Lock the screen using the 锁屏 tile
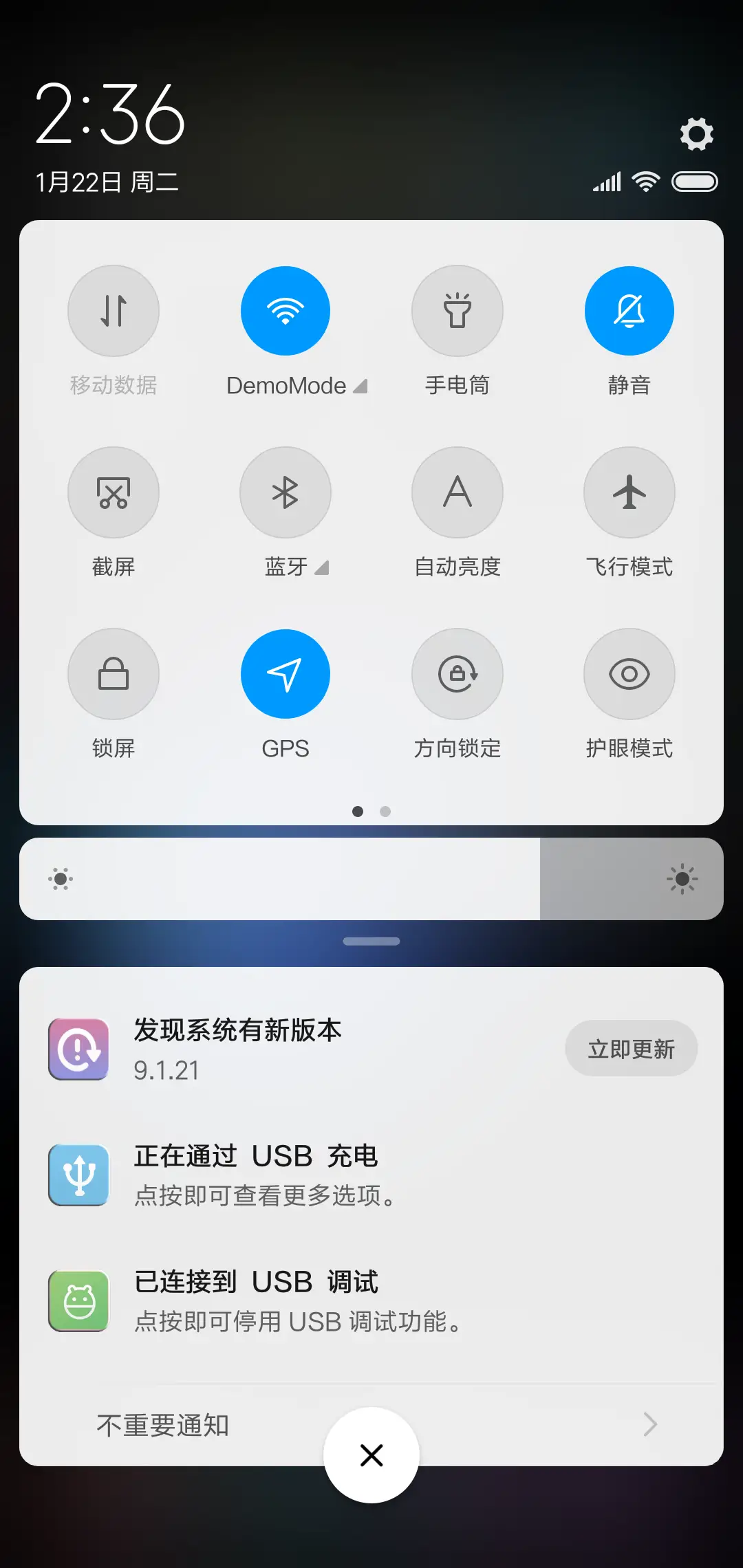This screenshot has height=1568, width=743. click(x=114, y=674)
